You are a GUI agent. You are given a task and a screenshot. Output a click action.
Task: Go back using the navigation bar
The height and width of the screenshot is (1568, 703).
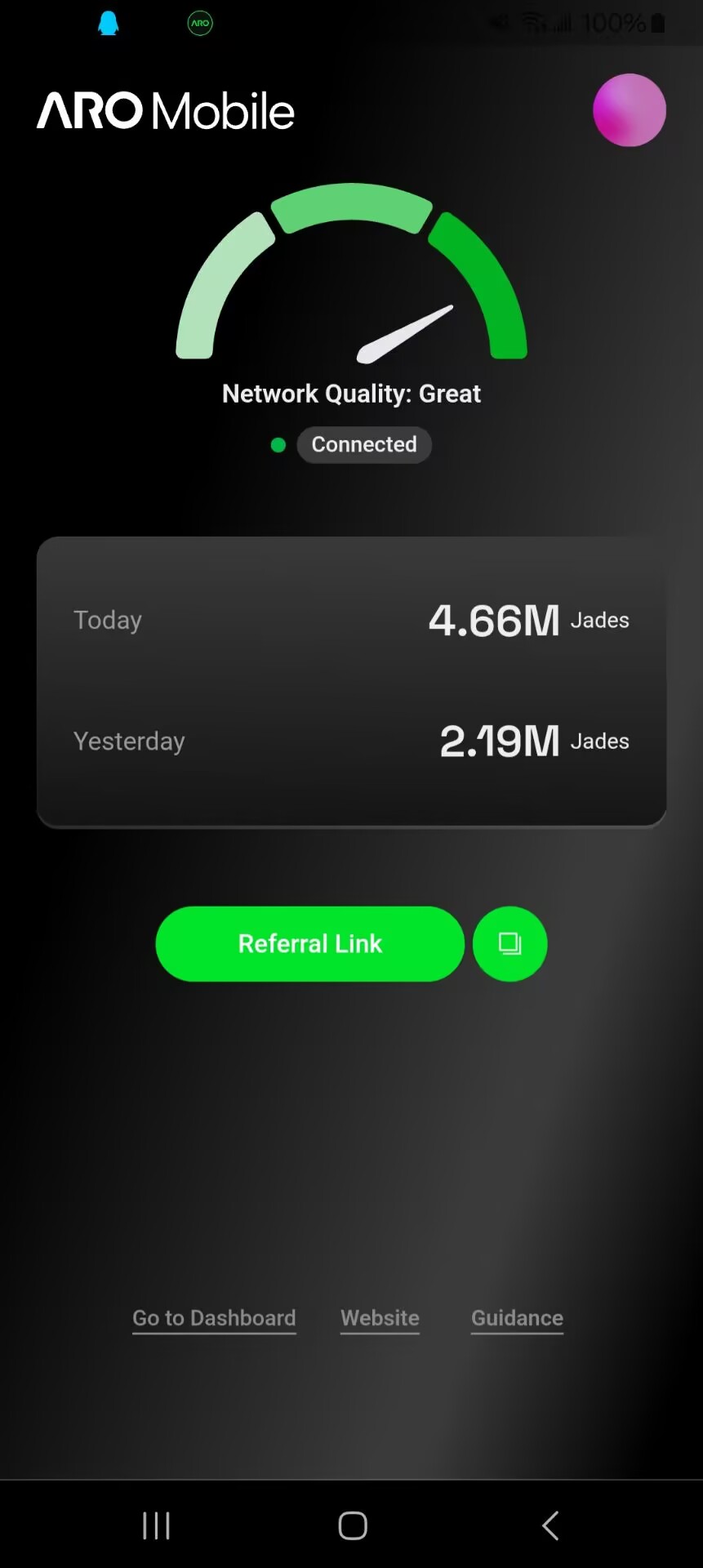(x=550, y=1525)
